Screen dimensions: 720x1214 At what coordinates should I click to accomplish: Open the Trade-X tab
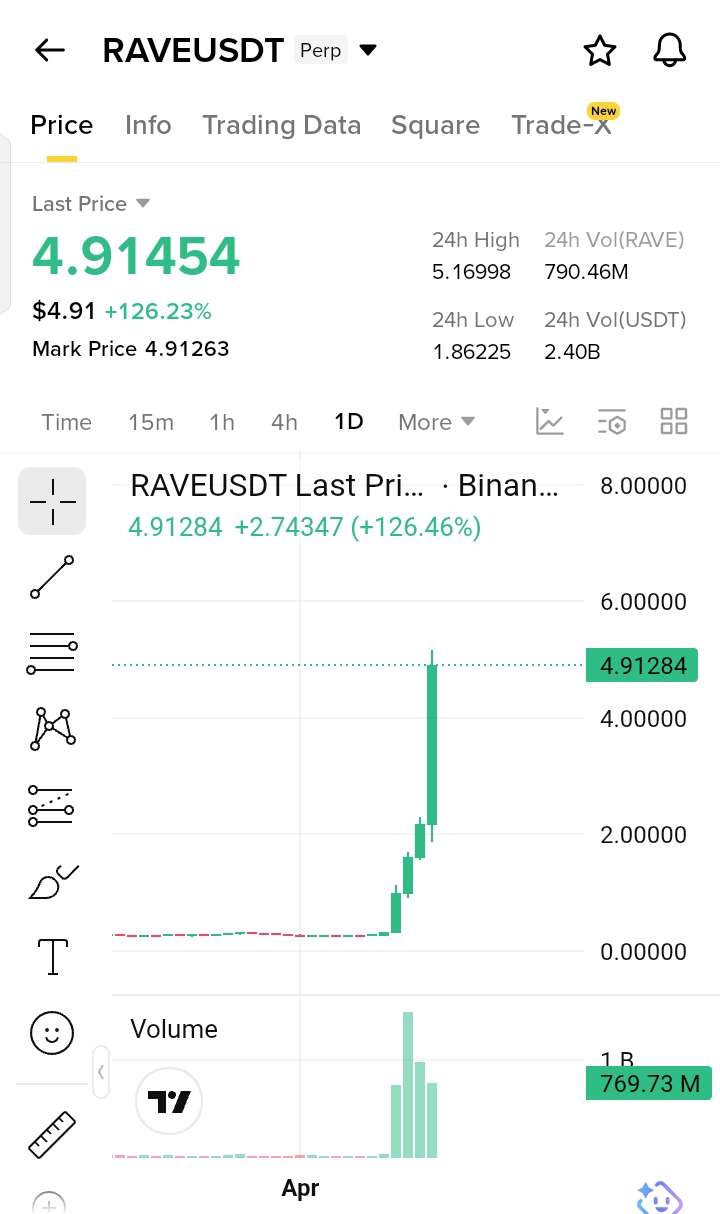pyautogui.click(x=561, y=125)
